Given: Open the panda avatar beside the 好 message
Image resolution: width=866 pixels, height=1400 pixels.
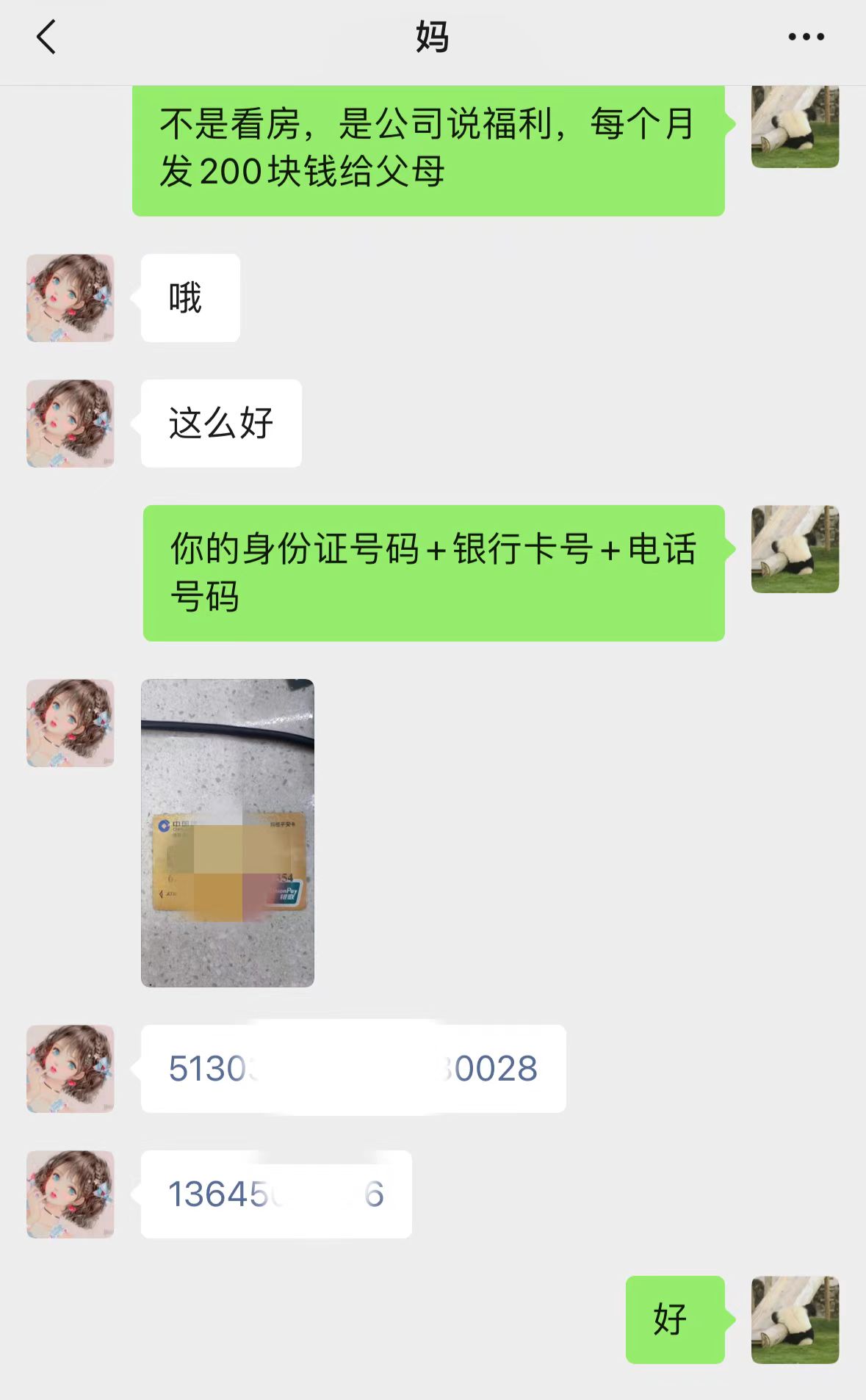Looking at the screenshot, I should coord(795,1319).
